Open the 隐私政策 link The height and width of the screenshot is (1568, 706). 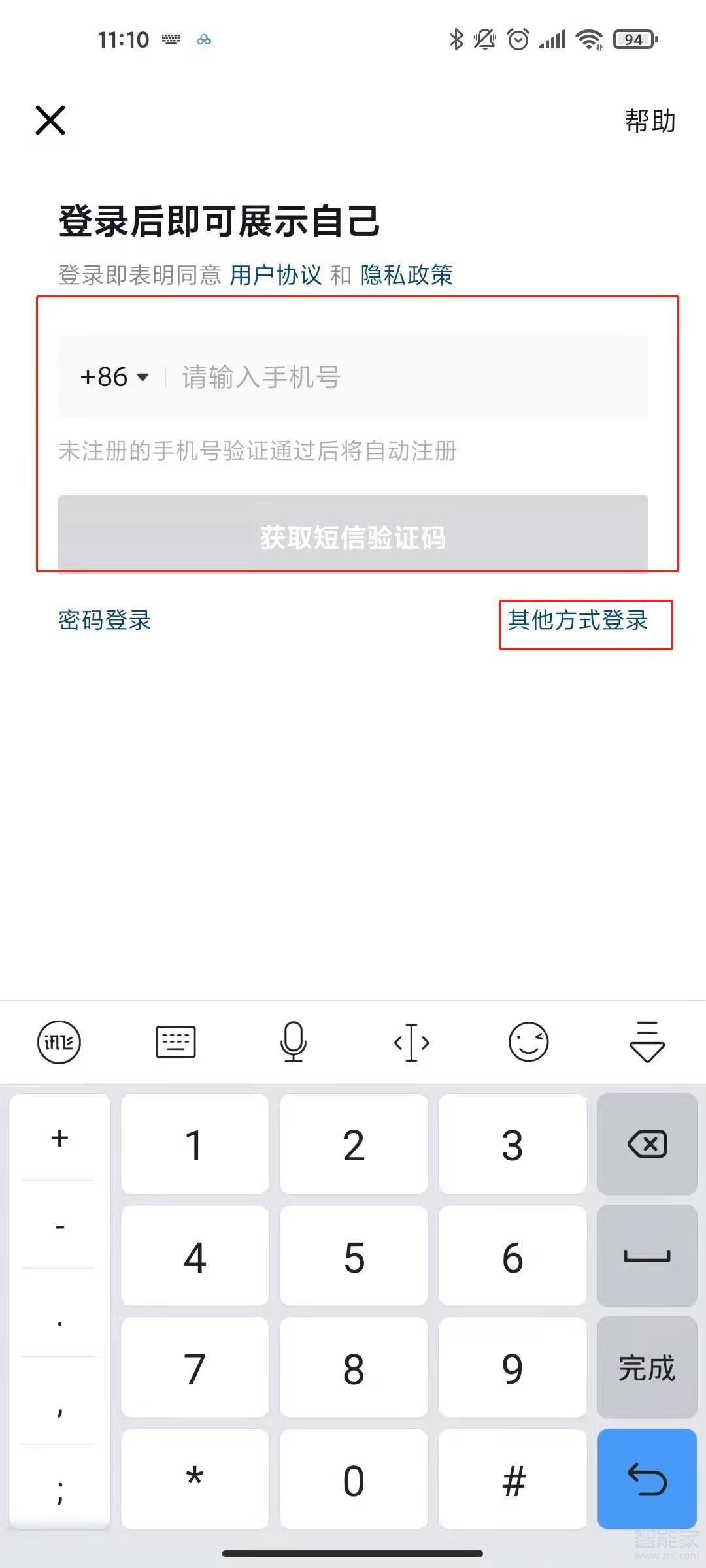click(407, 274)
